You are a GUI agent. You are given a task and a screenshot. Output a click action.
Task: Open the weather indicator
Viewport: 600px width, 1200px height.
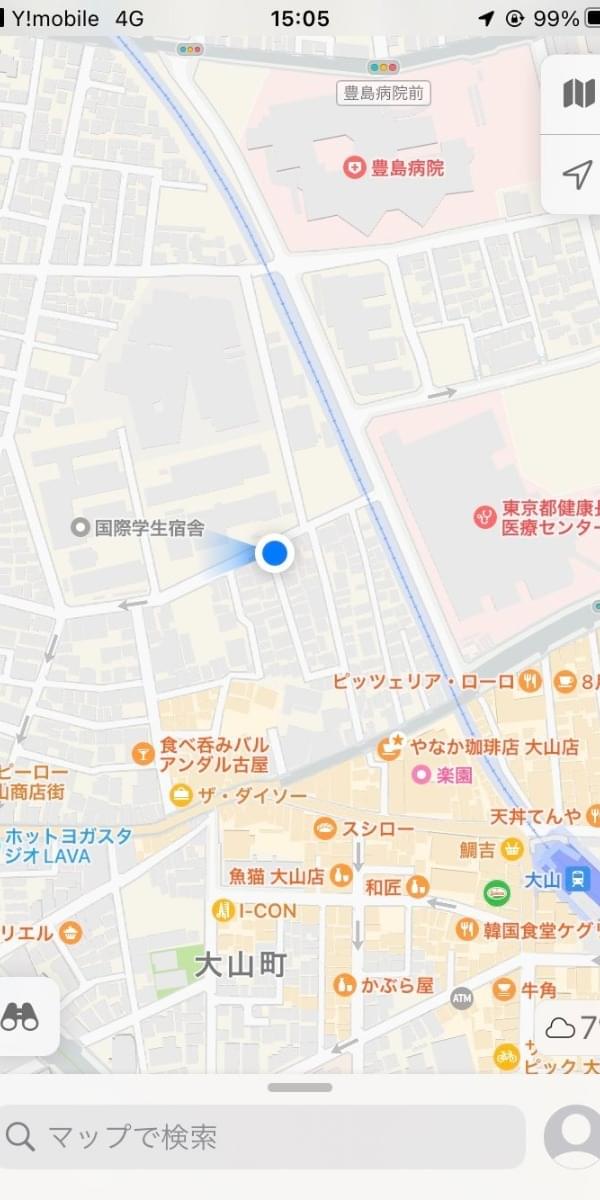coord(568,1027)
